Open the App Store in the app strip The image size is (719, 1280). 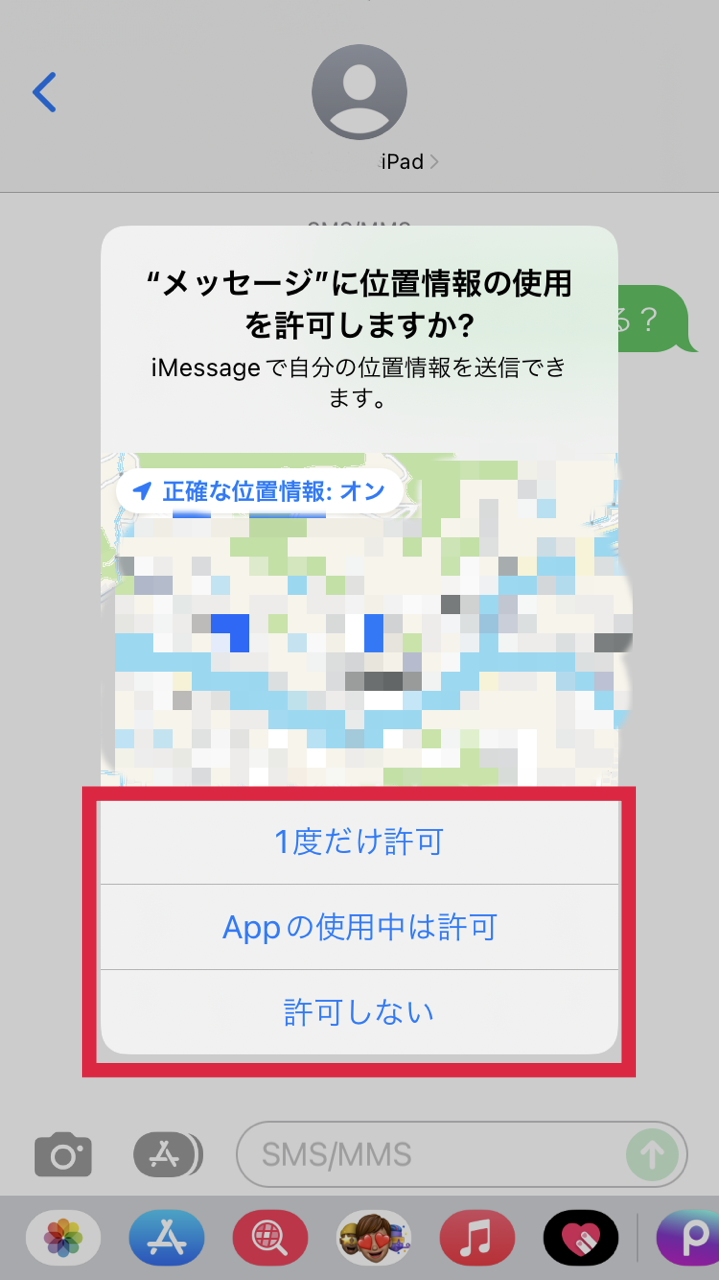166,1239
